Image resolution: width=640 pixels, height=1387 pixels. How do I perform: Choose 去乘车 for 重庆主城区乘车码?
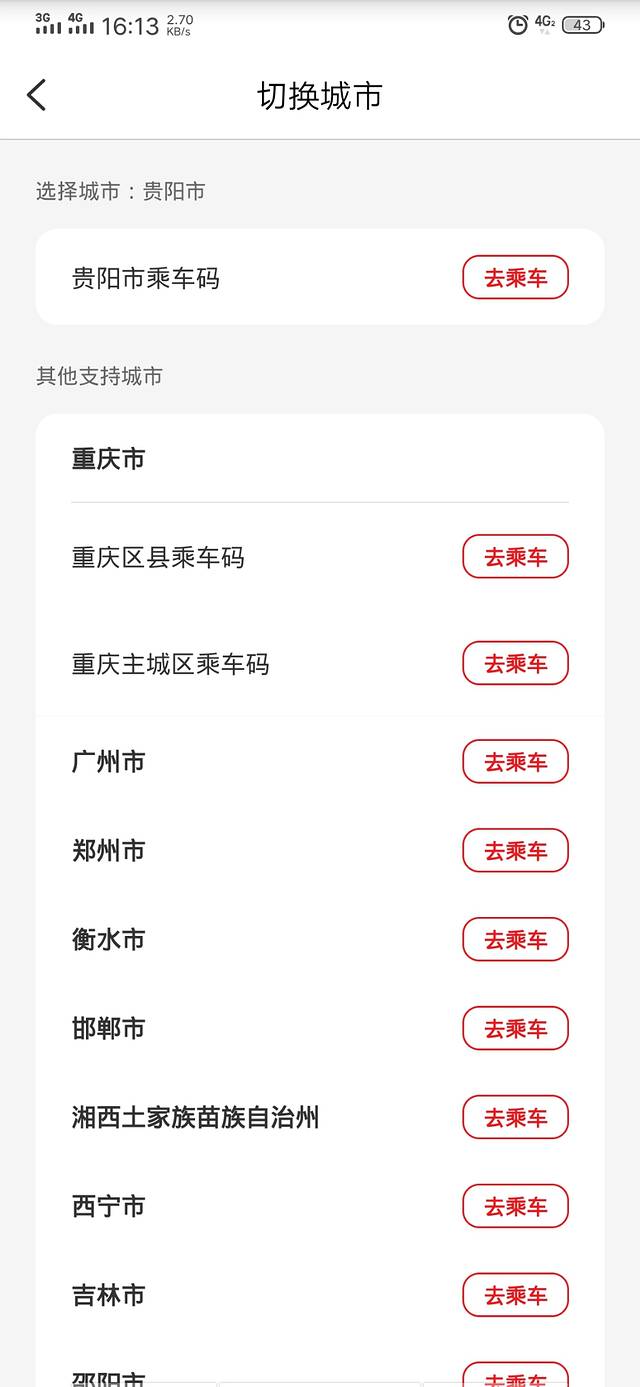coord(515,663)
